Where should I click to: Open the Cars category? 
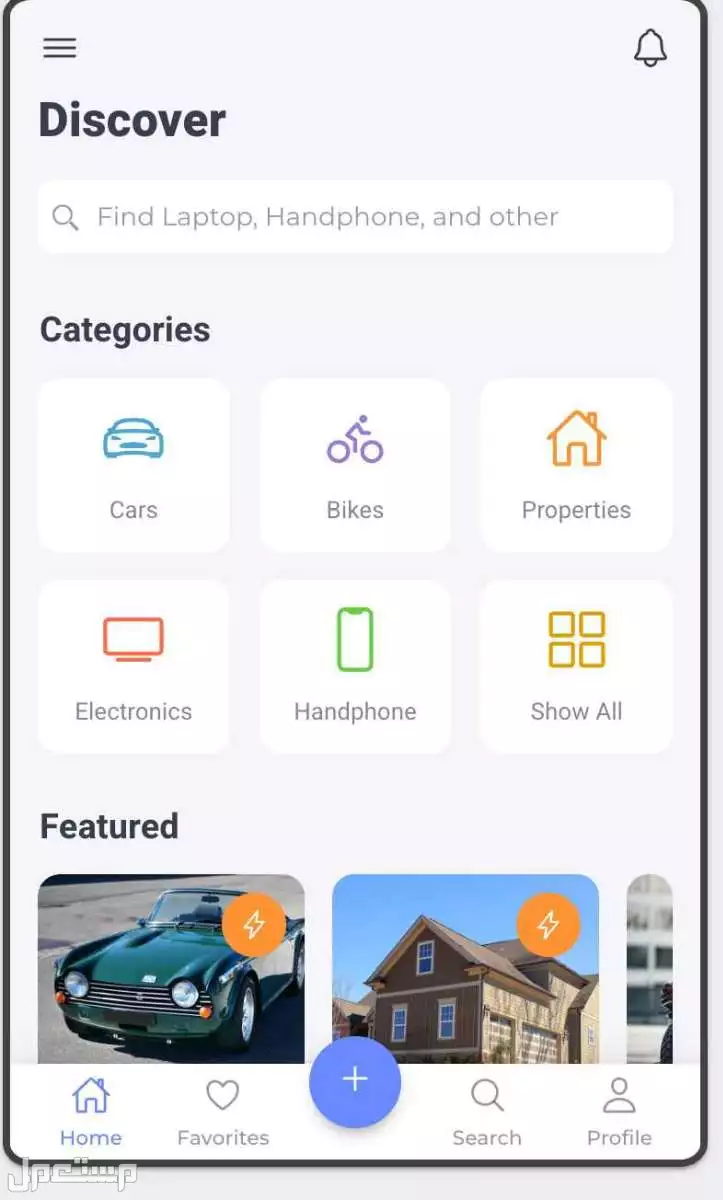[x=134, y=465]
